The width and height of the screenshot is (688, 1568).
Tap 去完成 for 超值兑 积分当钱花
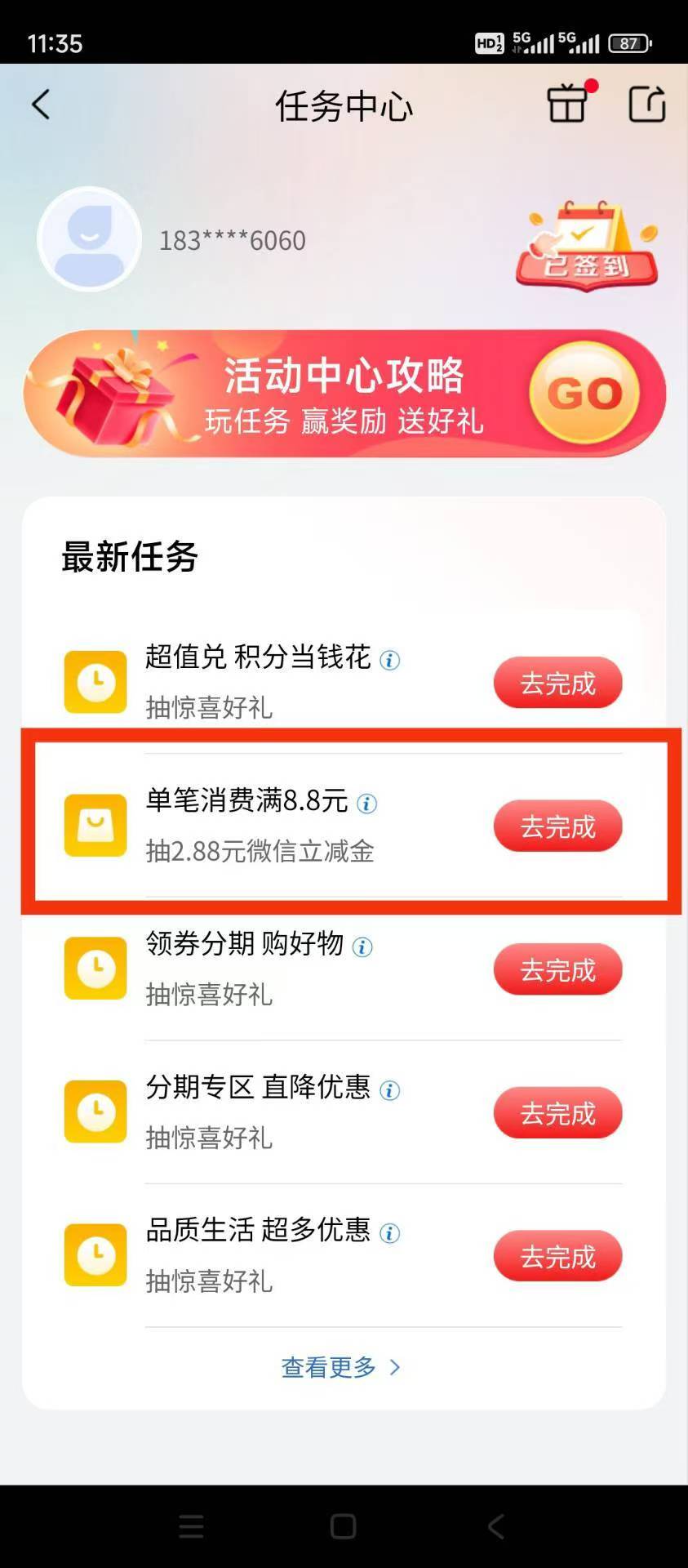(557, 683)
